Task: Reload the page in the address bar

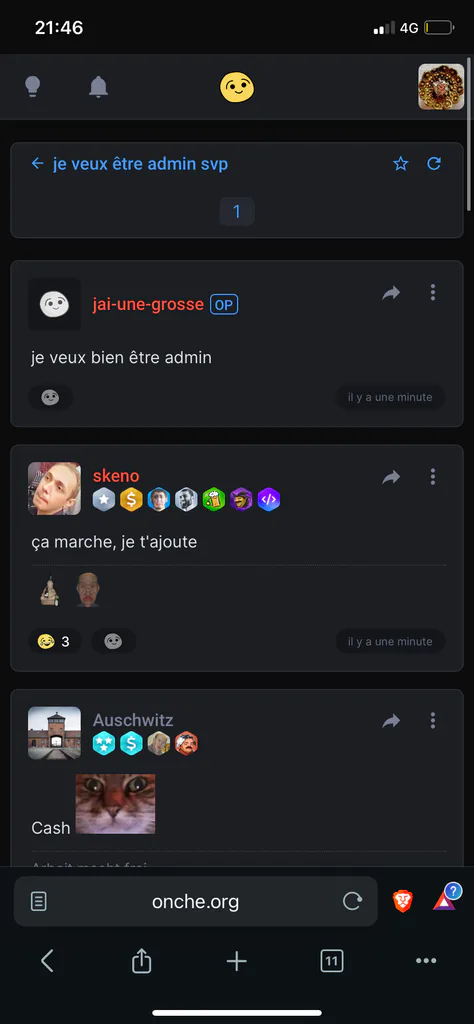Action: 353,901
